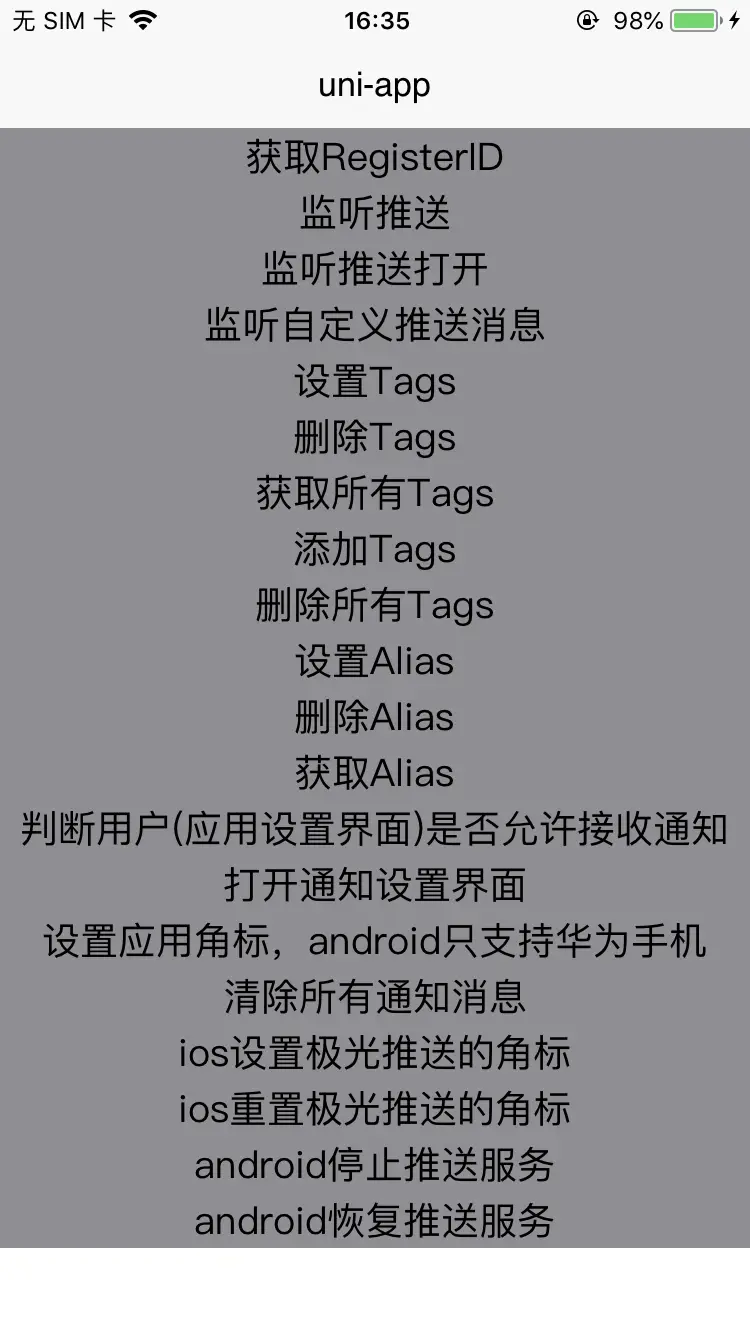Tap 设置Alias
750x1334 pixels.
pyautogui.click(x=375, y=661)
